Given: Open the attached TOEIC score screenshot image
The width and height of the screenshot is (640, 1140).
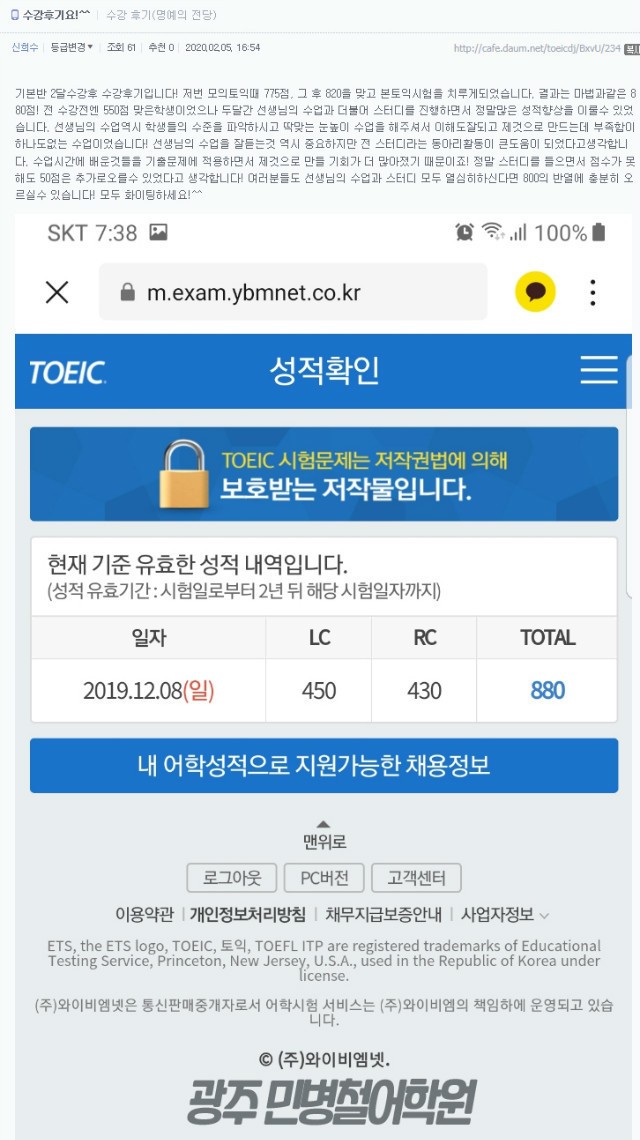Looking at the screenshot, I should tap(323, 676).
